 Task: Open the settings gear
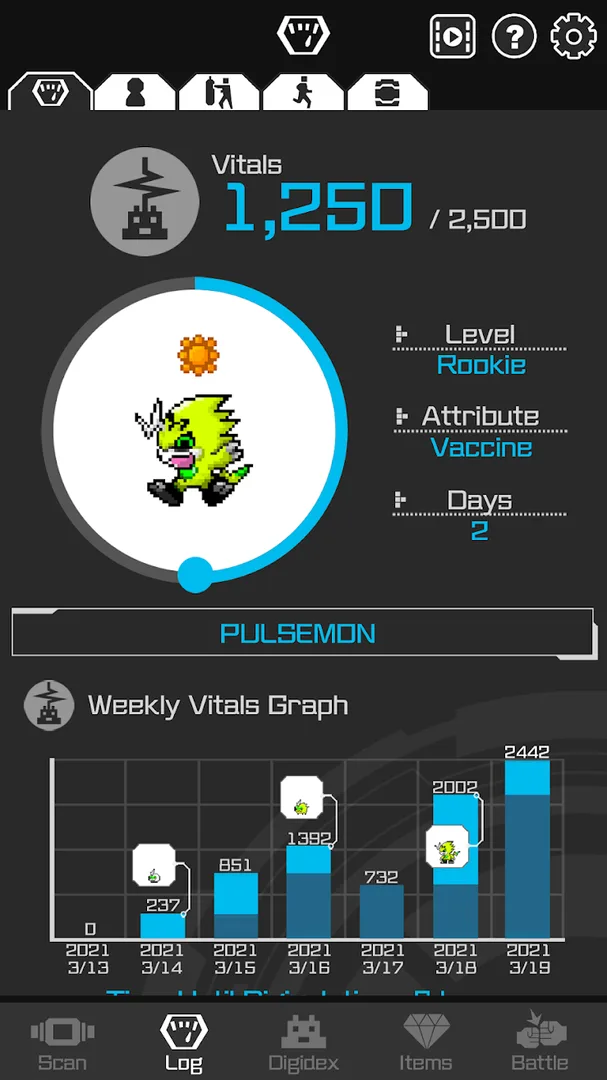[574, 37]
